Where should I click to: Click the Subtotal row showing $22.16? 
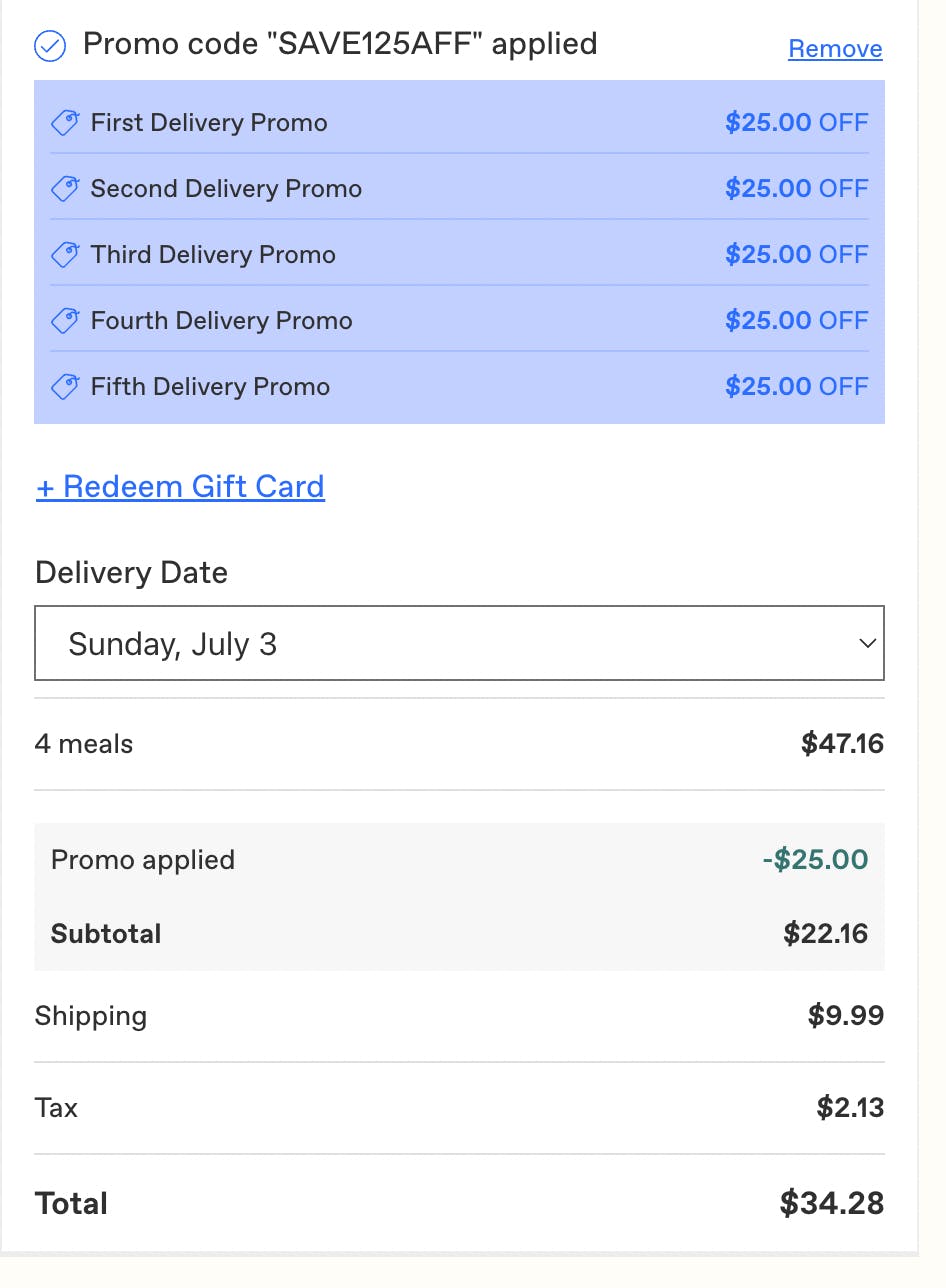point(459,934)
